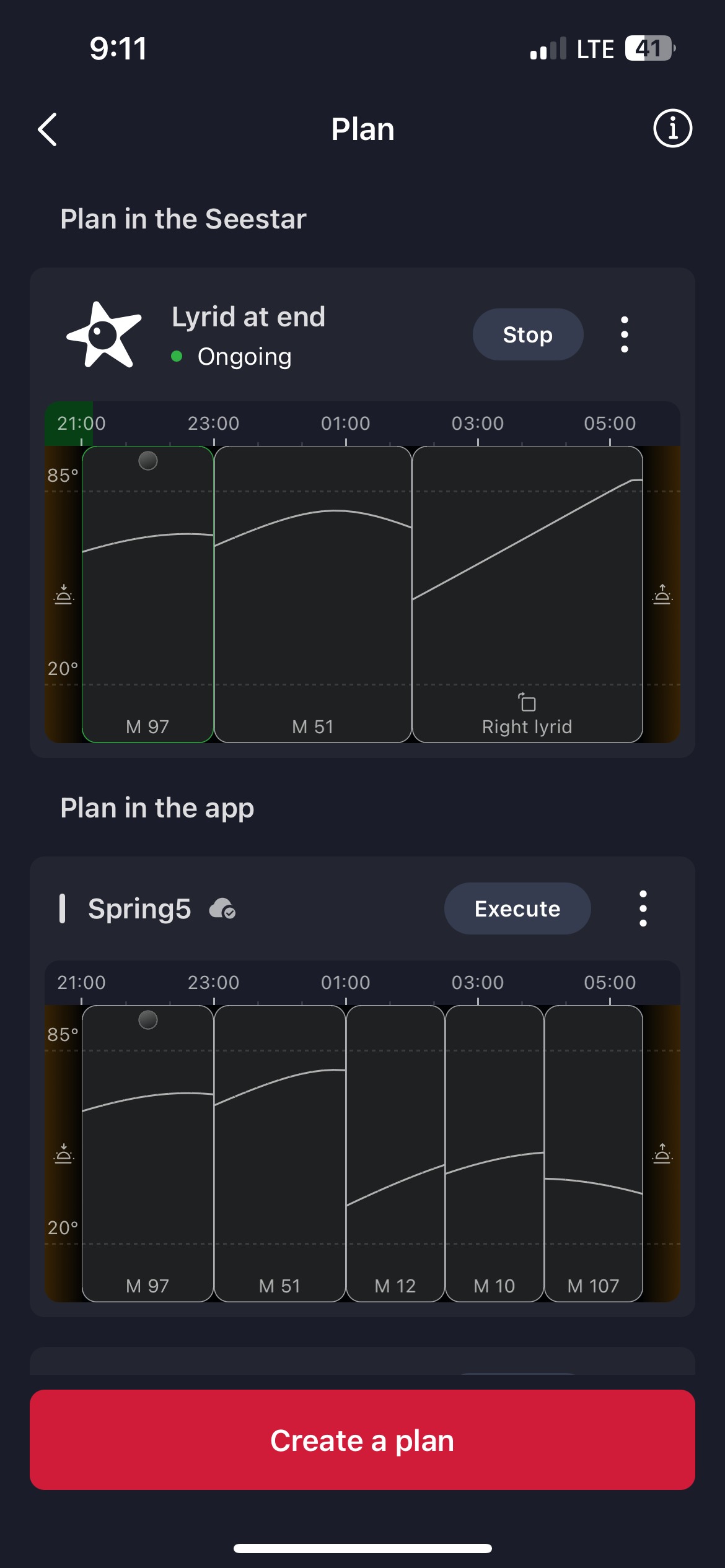Select the M 51 block in Lyrid plan

tap(313, 595)
